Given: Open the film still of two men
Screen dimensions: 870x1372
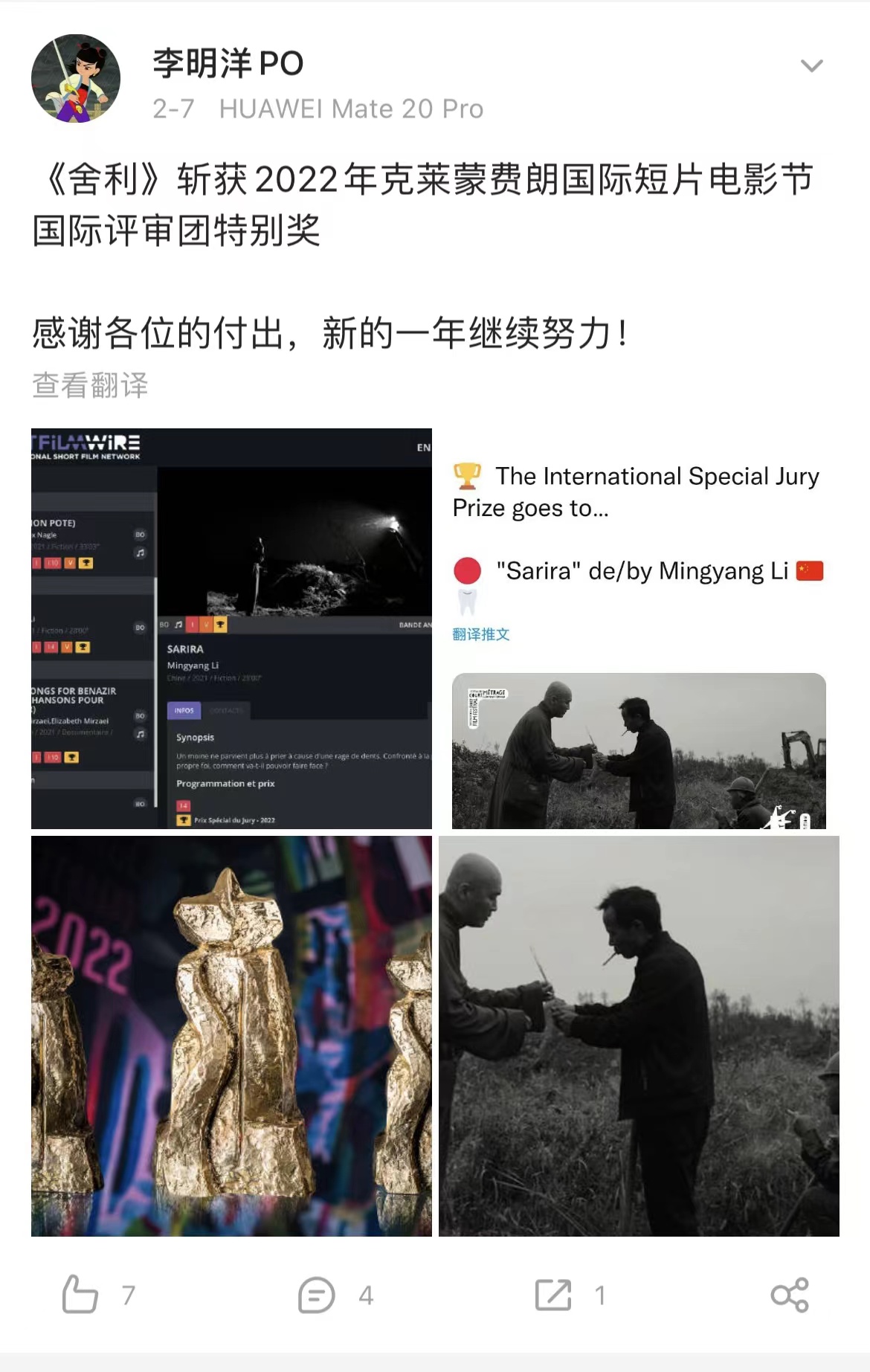Looking at the screenshot, I should pos(639,1036).
